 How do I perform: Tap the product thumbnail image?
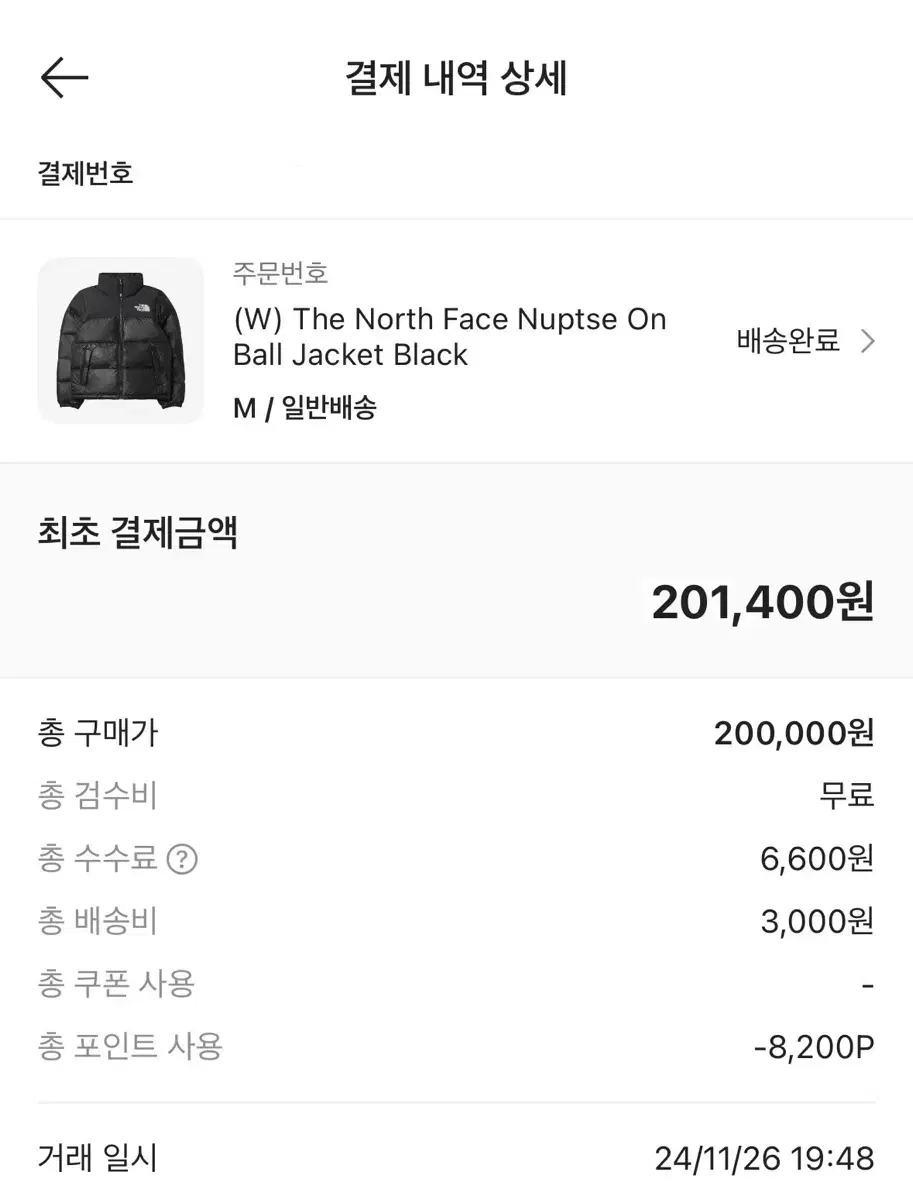pyautogui.click(x=120, y=340)
